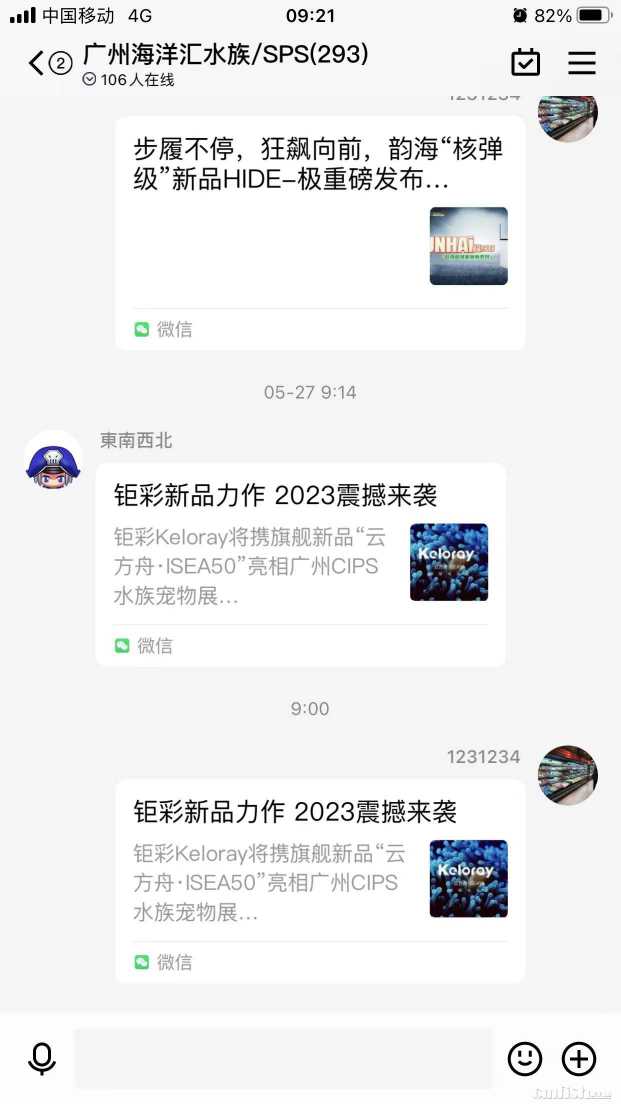
Task: Open 1231234's shared 钜彩新品力作 card
Action: coord(320,880)
